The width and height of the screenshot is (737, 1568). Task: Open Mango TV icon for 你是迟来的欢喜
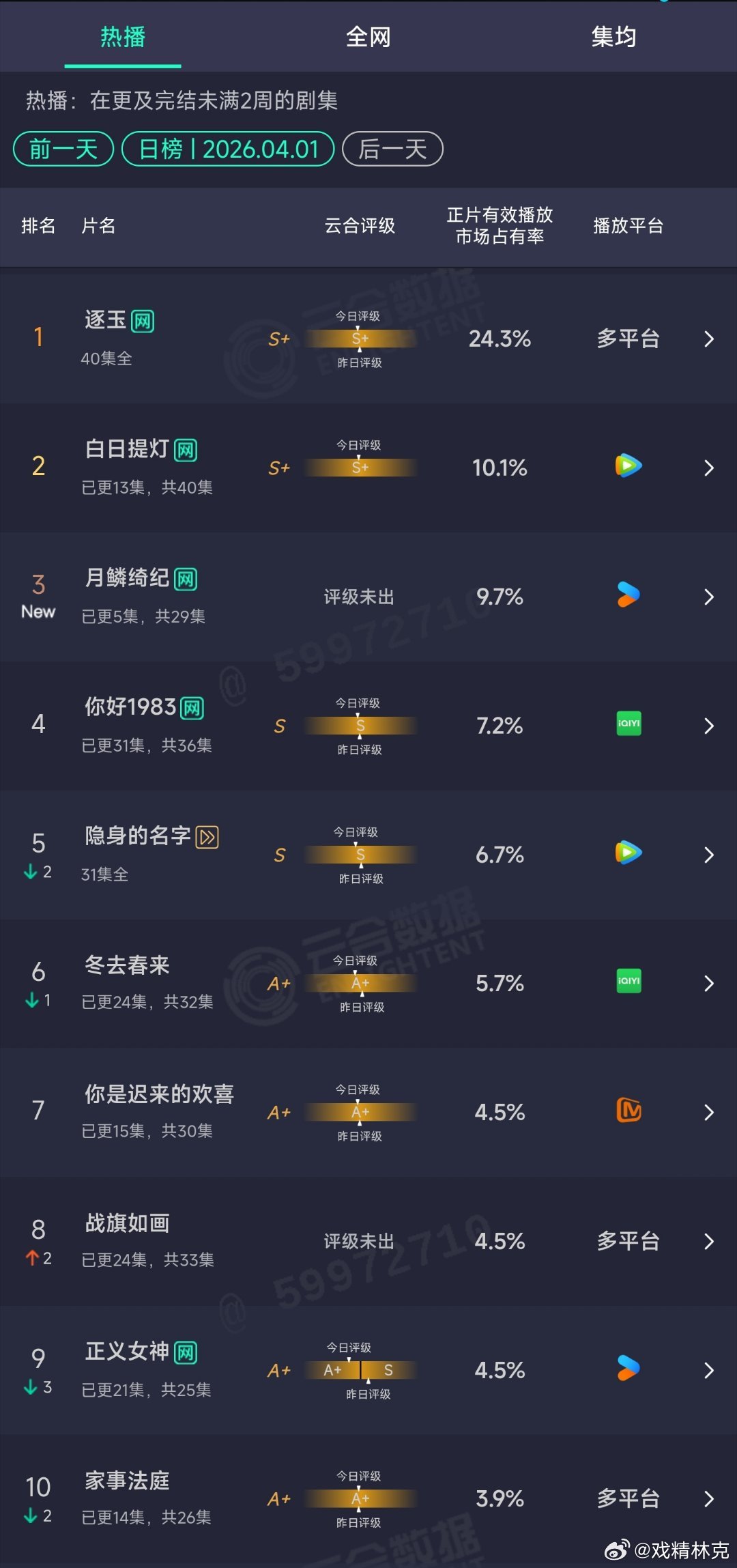[x=627, y=1111]
